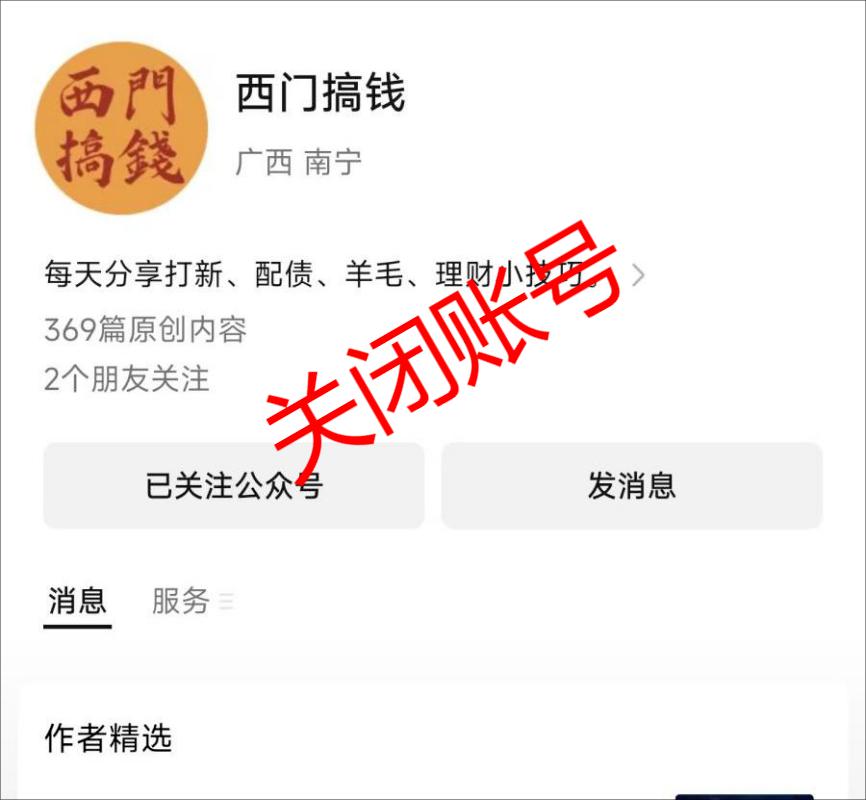
Task: Open the 西门搞钱 account avatar
Action: tap(121, 127)
